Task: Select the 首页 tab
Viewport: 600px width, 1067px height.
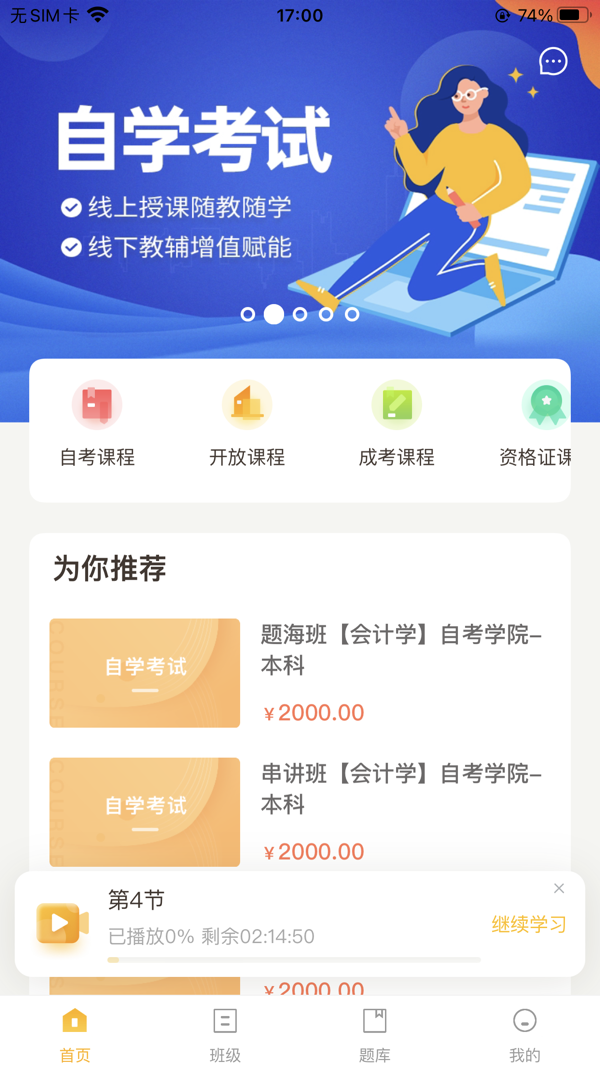Action: 75,1034
